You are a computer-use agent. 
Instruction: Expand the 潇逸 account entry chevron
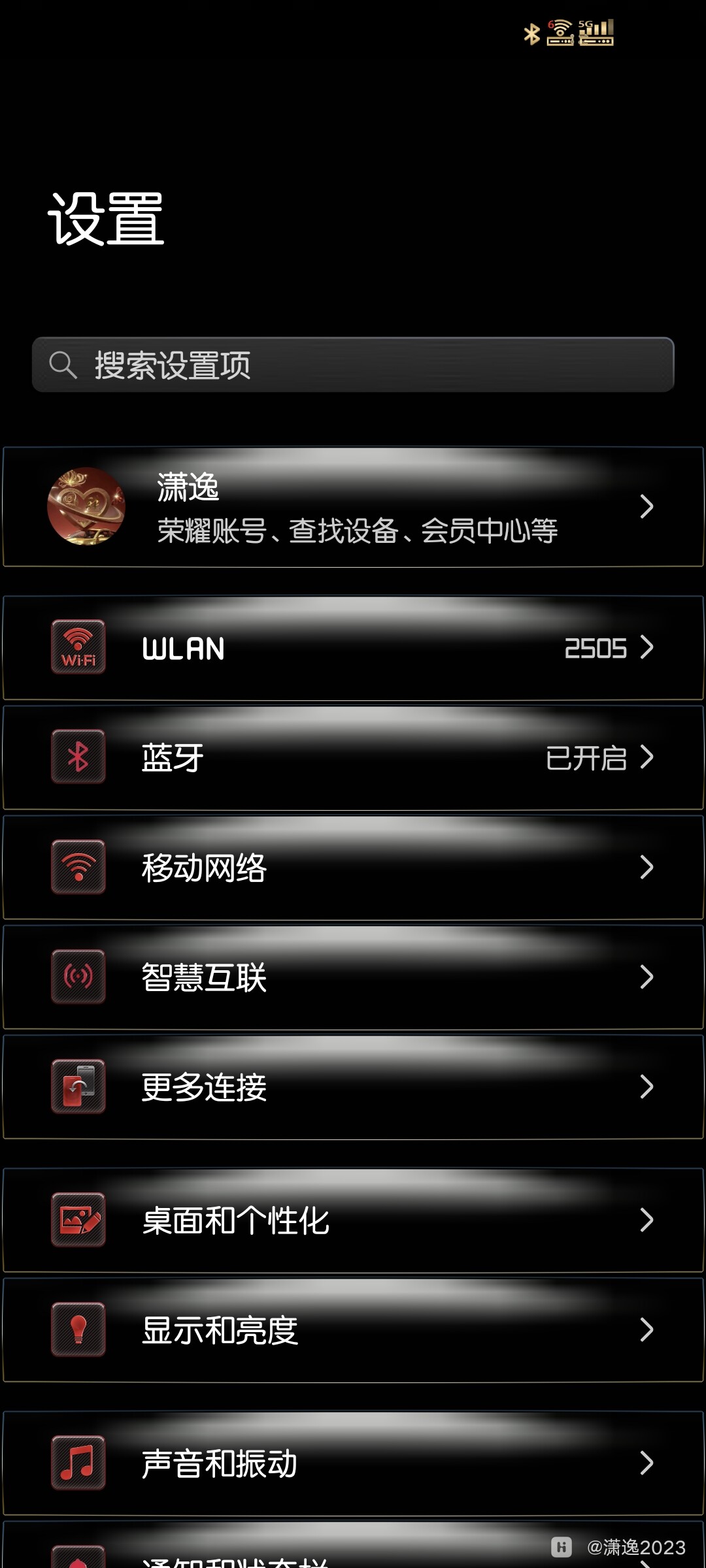[646, 506]
